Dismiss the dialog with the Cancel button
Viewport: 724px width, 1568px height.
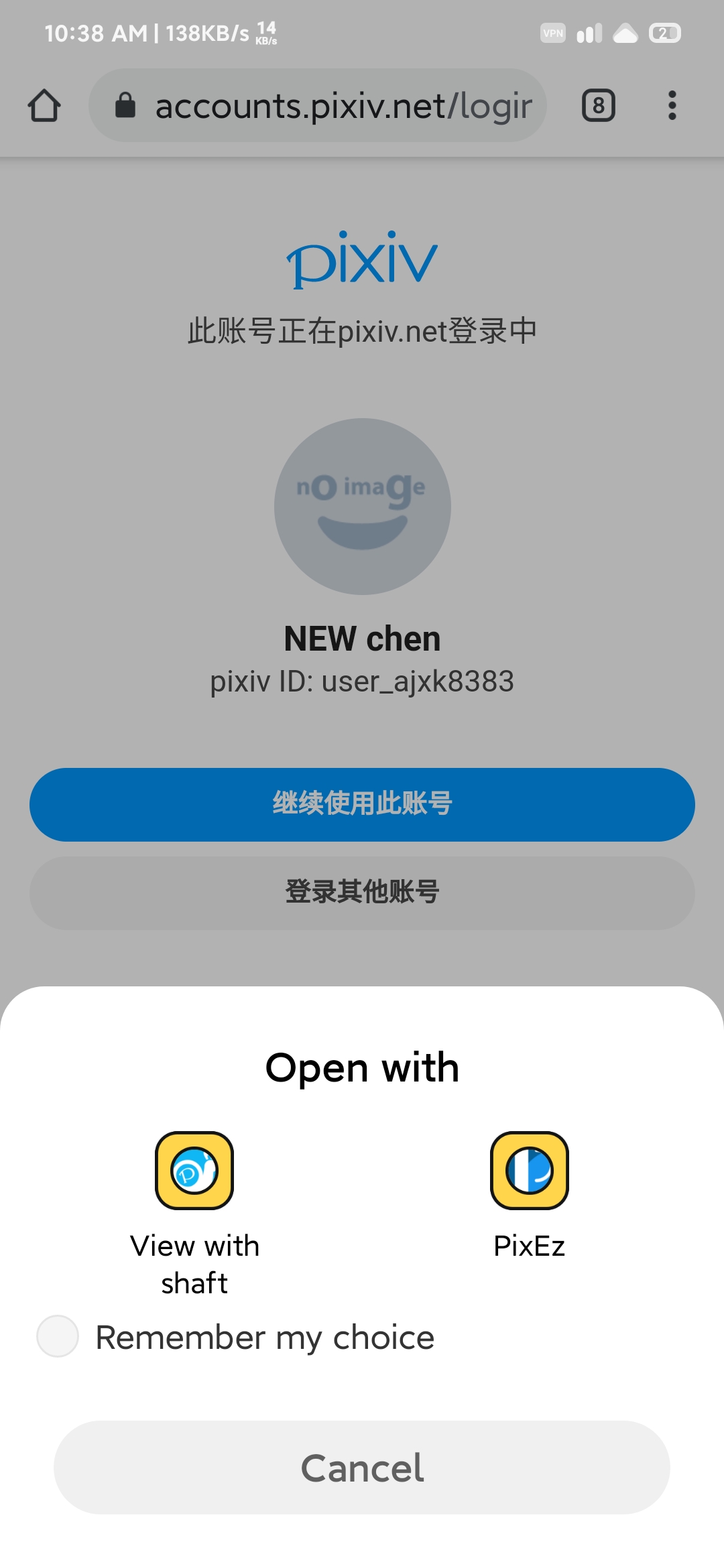(x=362, y=1466)
